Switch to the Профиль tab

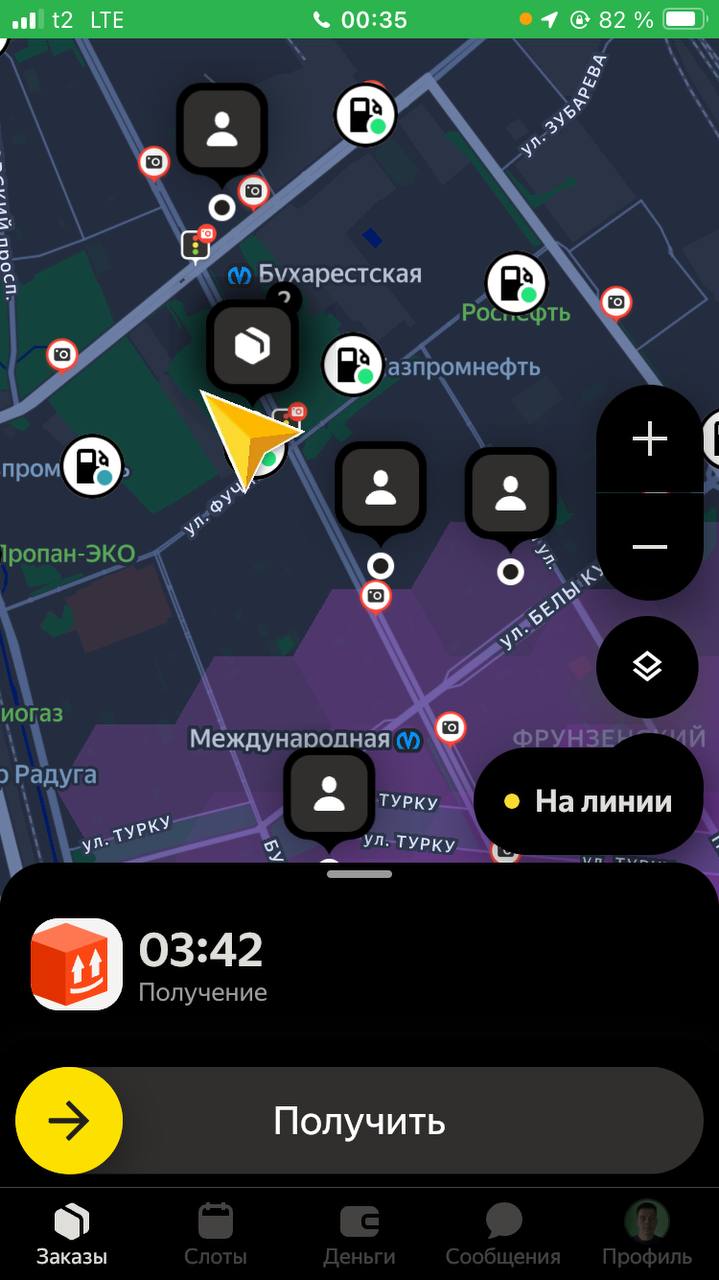[x=647, y=1236]
